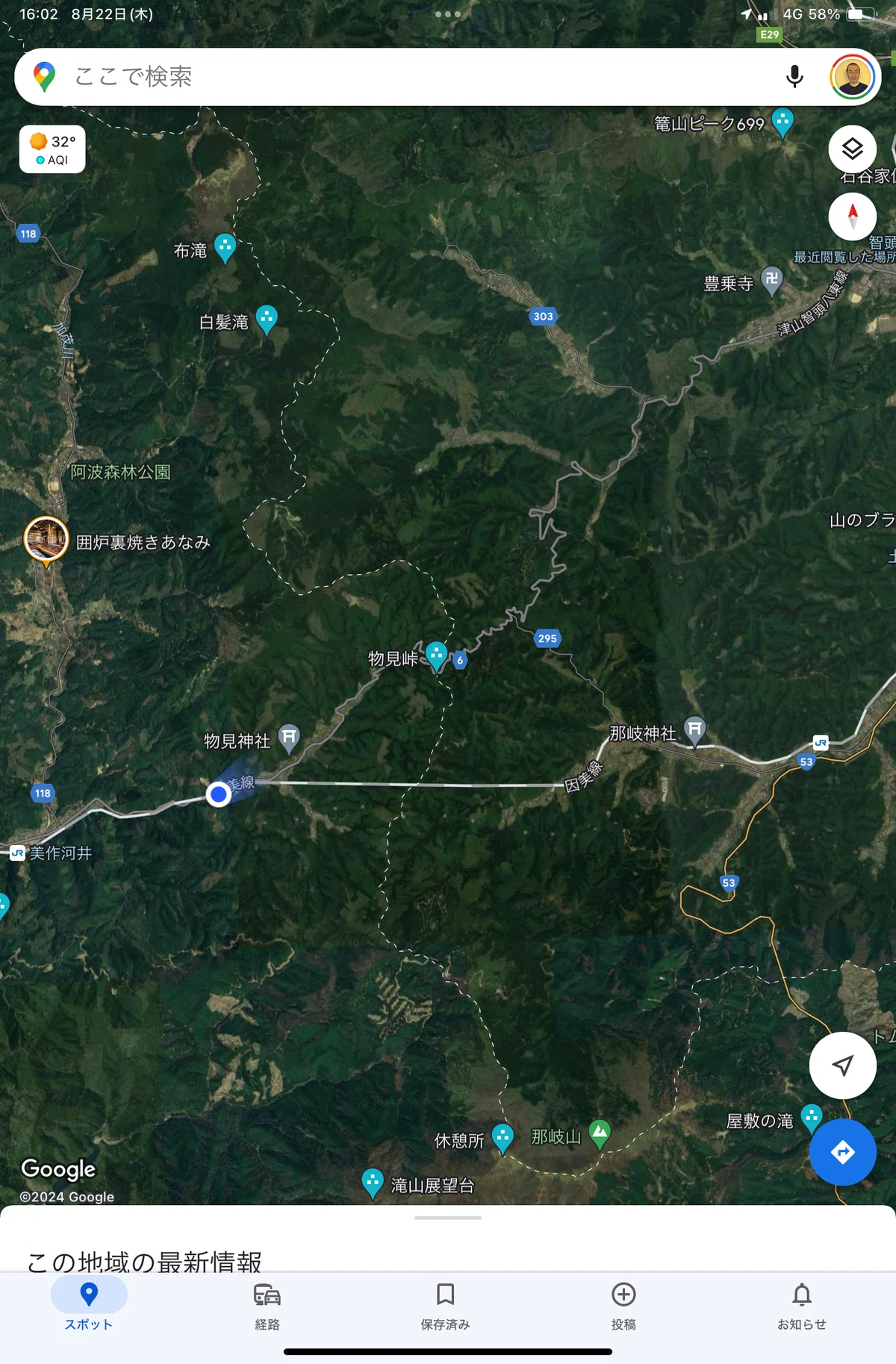Start voice search with the microphone
This screenshot has height=1364, width=896.
pos(794,77)
